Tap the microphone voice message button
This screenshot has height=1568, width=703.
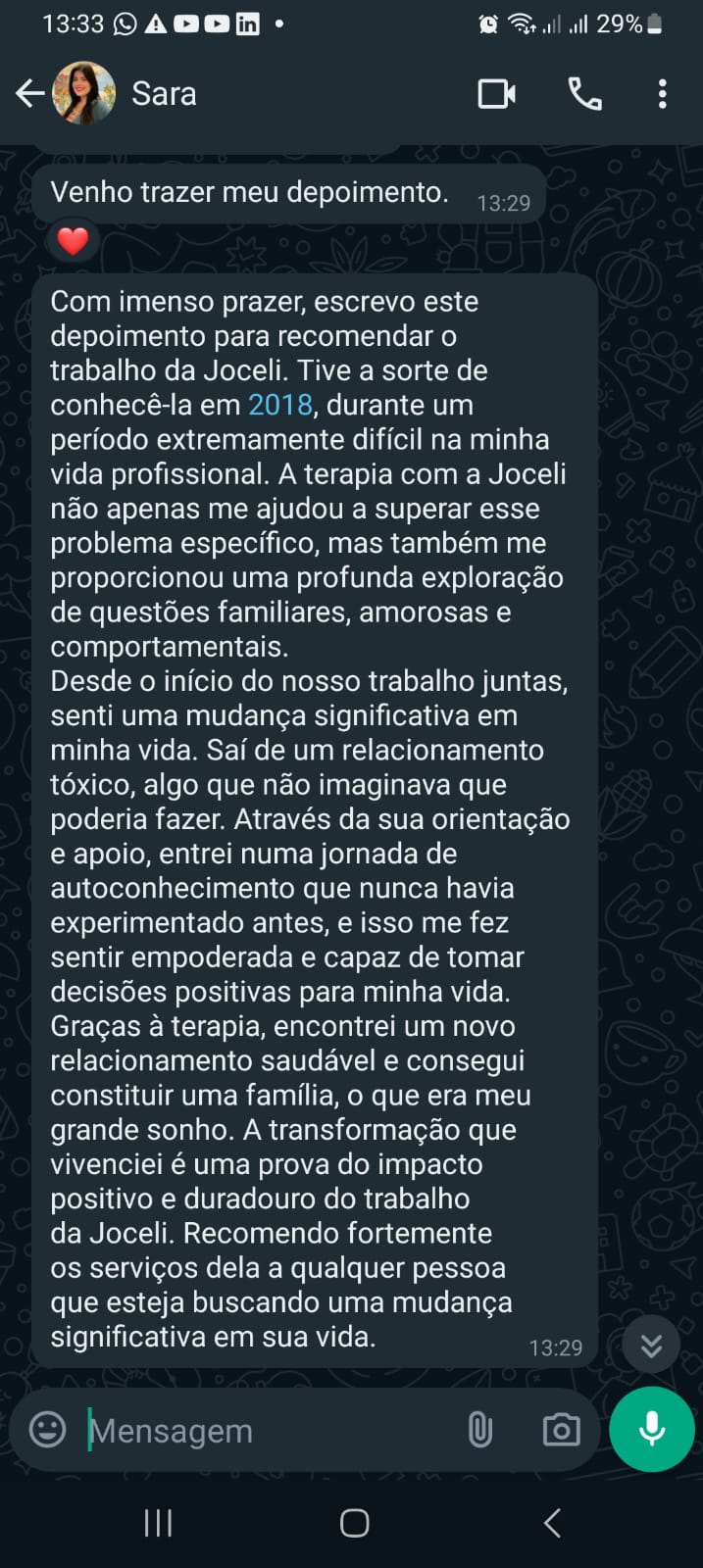[652, 1429]
